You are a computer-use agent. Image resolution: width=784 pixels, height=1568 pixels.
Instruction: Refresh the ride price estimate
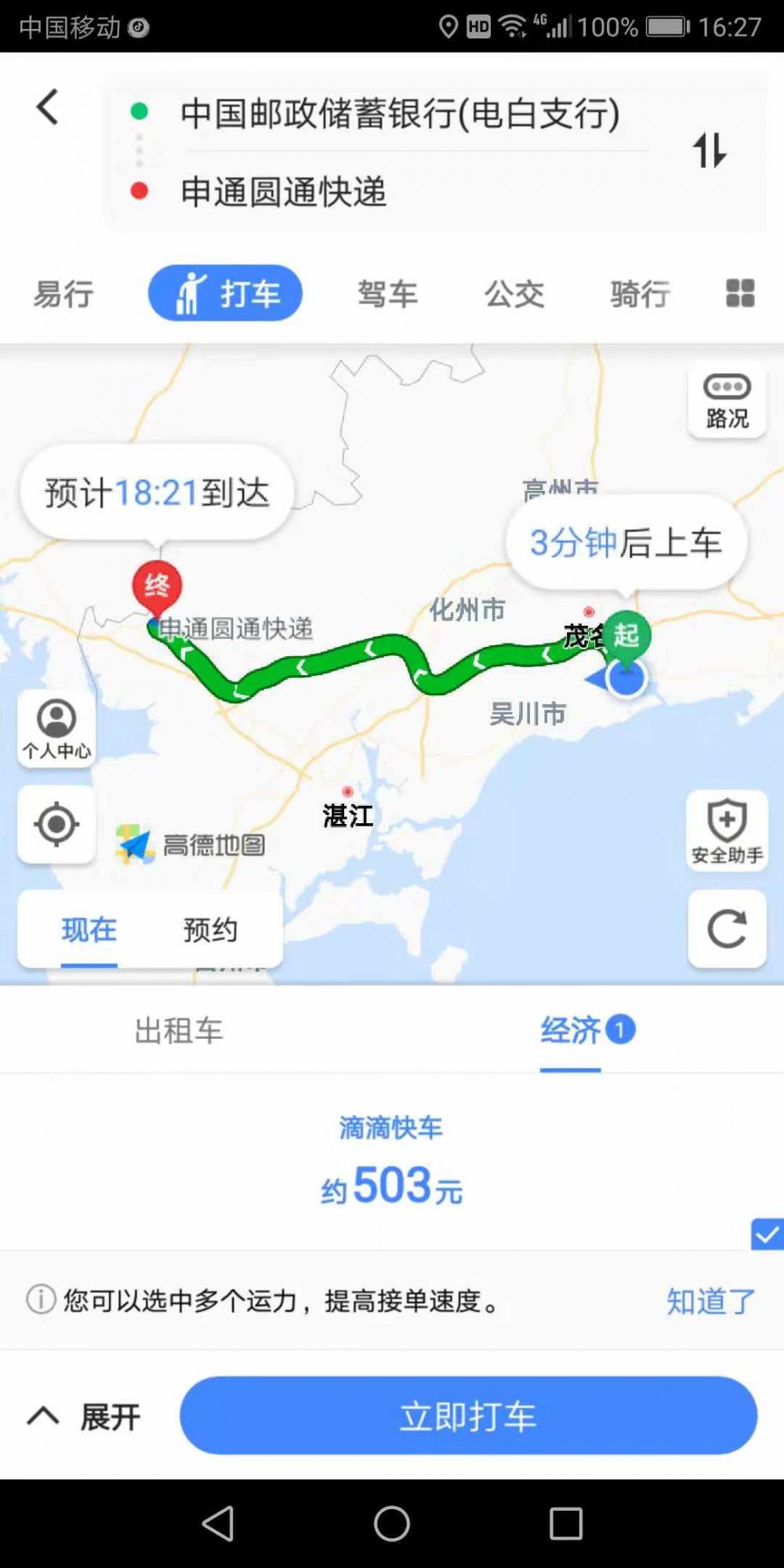[726, 929]
